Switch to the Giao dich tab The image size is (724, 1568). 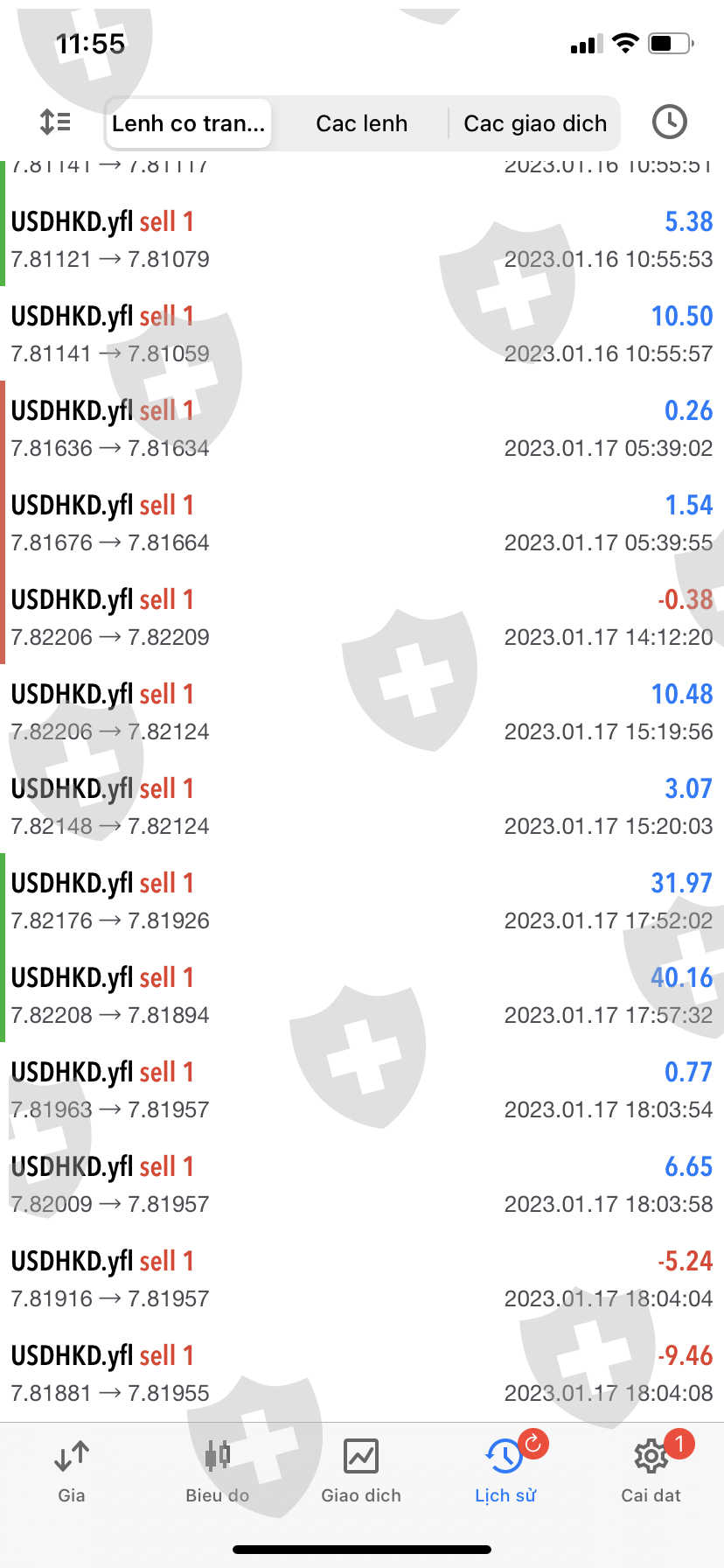pyautogui.click(x=361, y=1472)
